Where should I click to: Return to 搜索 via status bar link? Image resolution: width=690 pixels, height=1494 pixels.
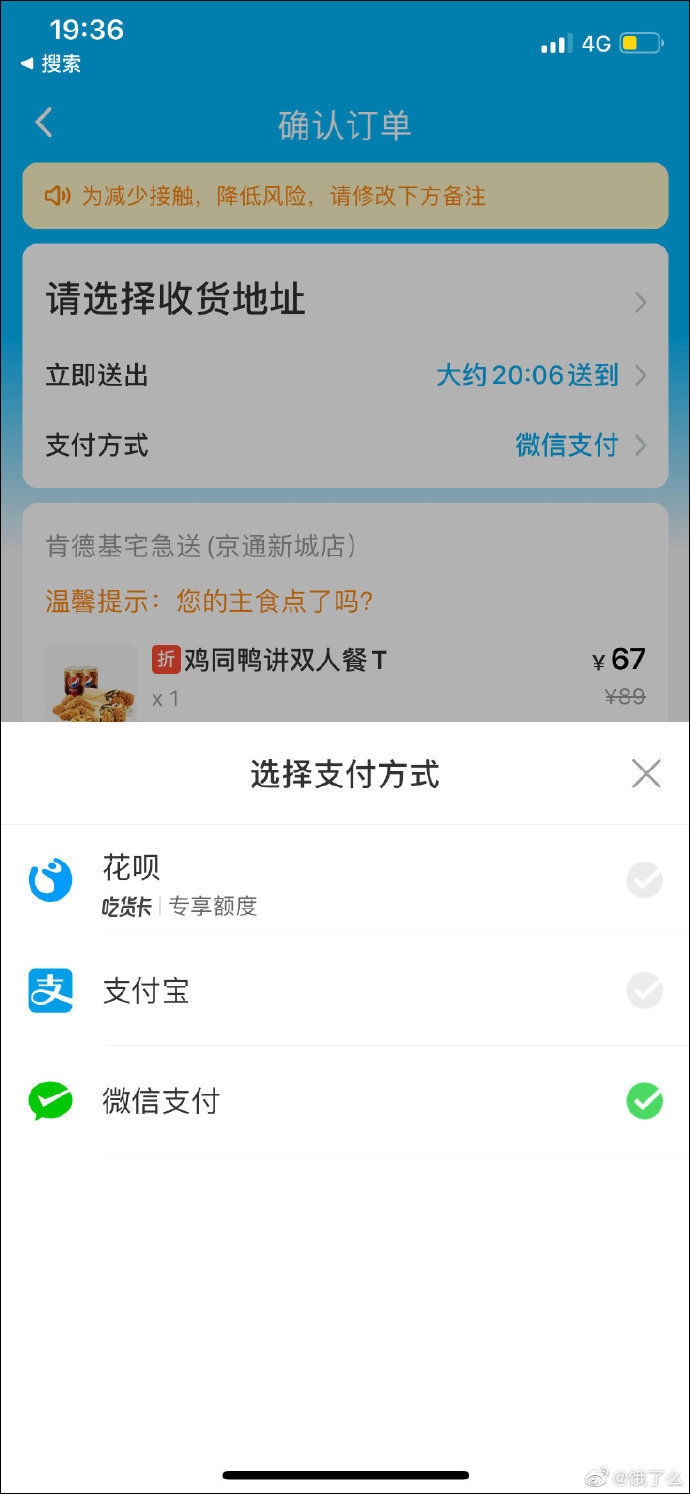pyautogui.click(x=51, y=64)
